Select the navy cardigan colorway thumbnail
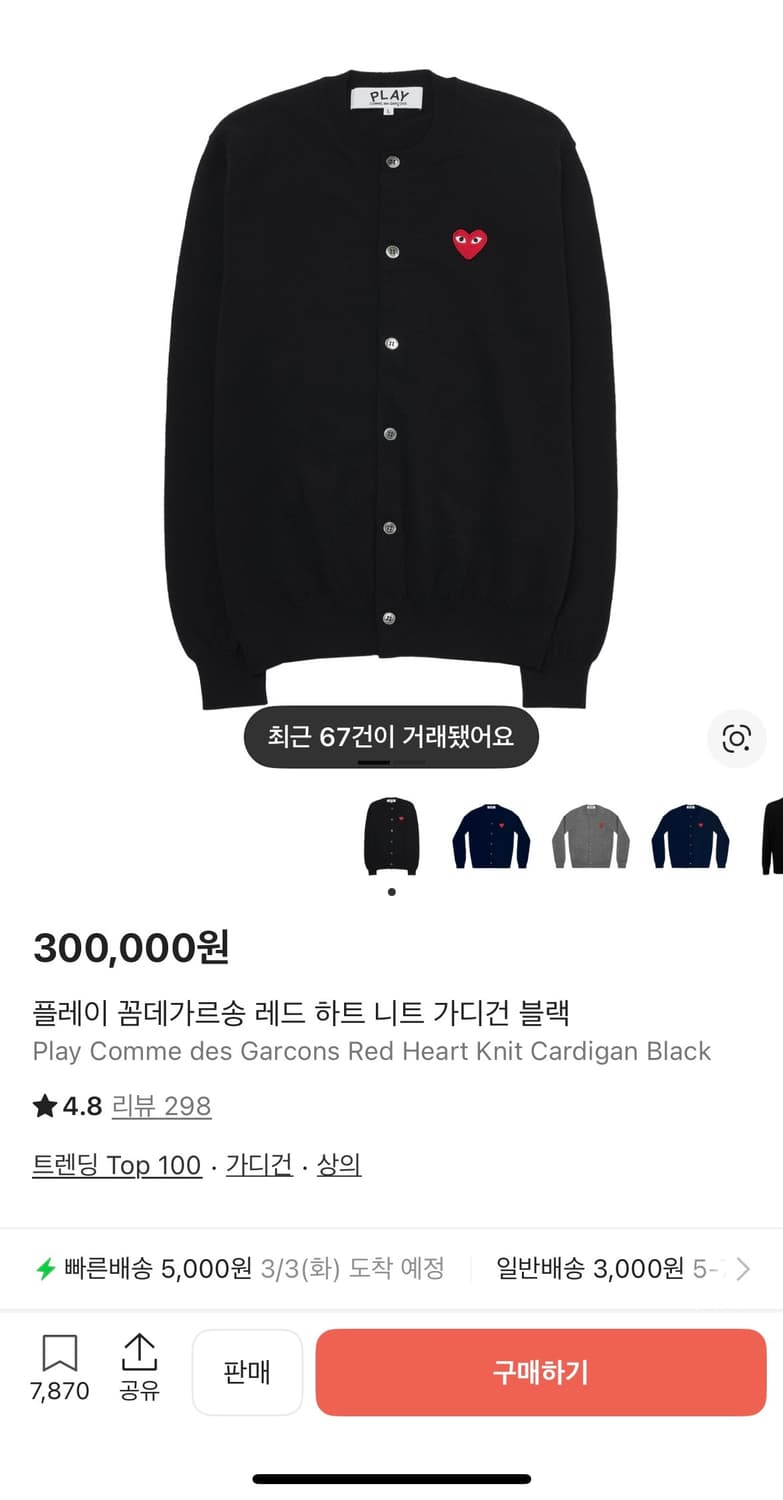This screenshot has height=1500, width=783. 490,837
